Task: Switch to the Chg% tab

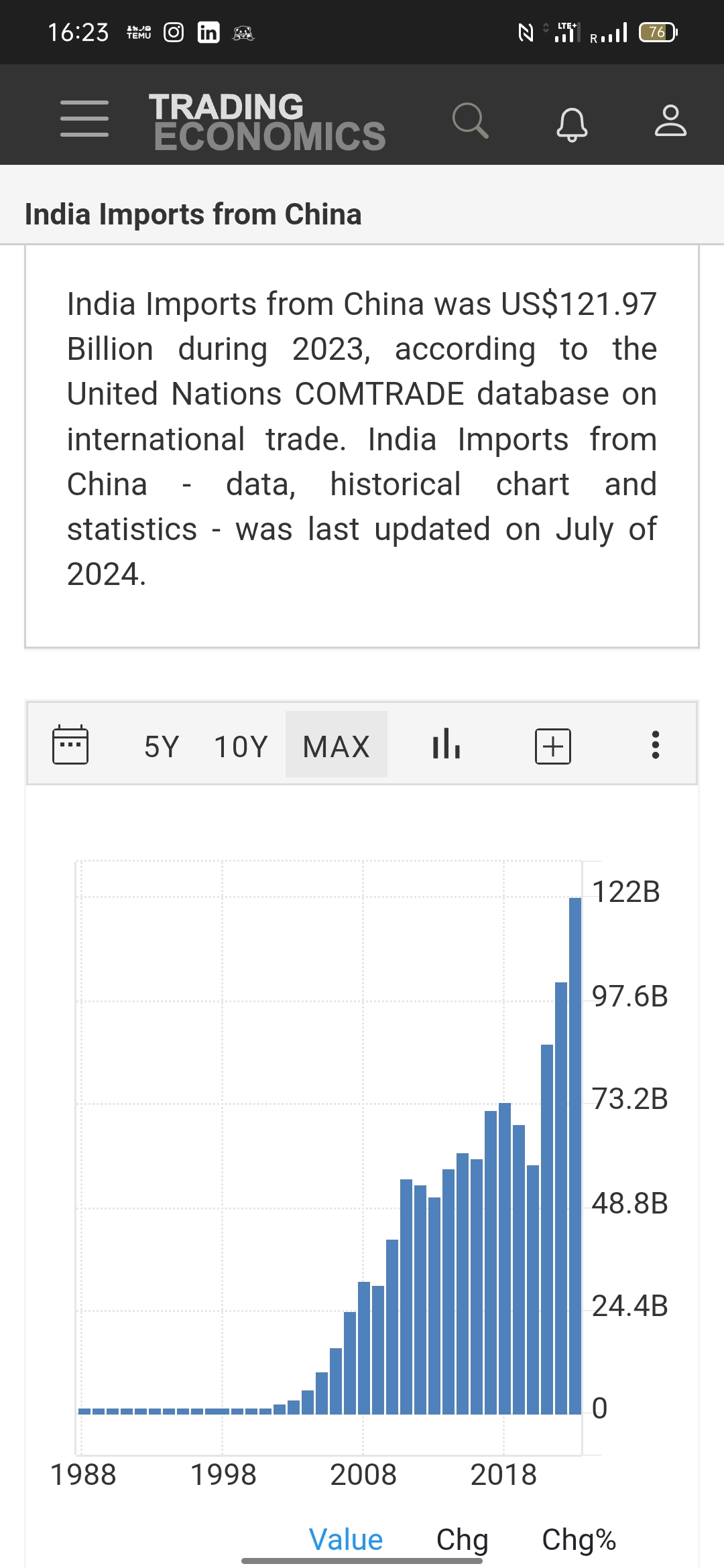Action: (579, 1539)
